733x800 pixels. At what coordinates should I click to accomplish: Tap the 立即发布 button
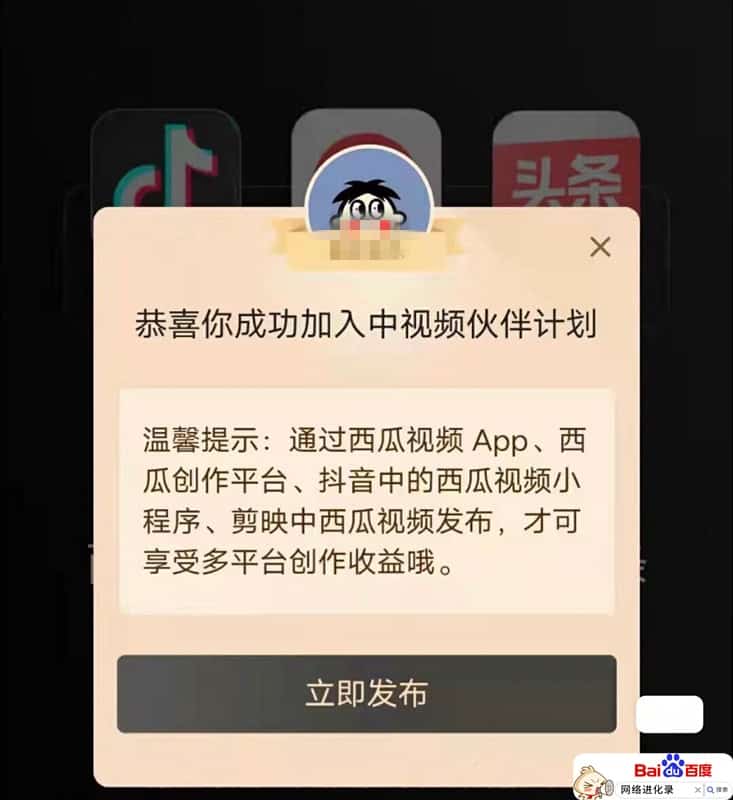[366, 694]
